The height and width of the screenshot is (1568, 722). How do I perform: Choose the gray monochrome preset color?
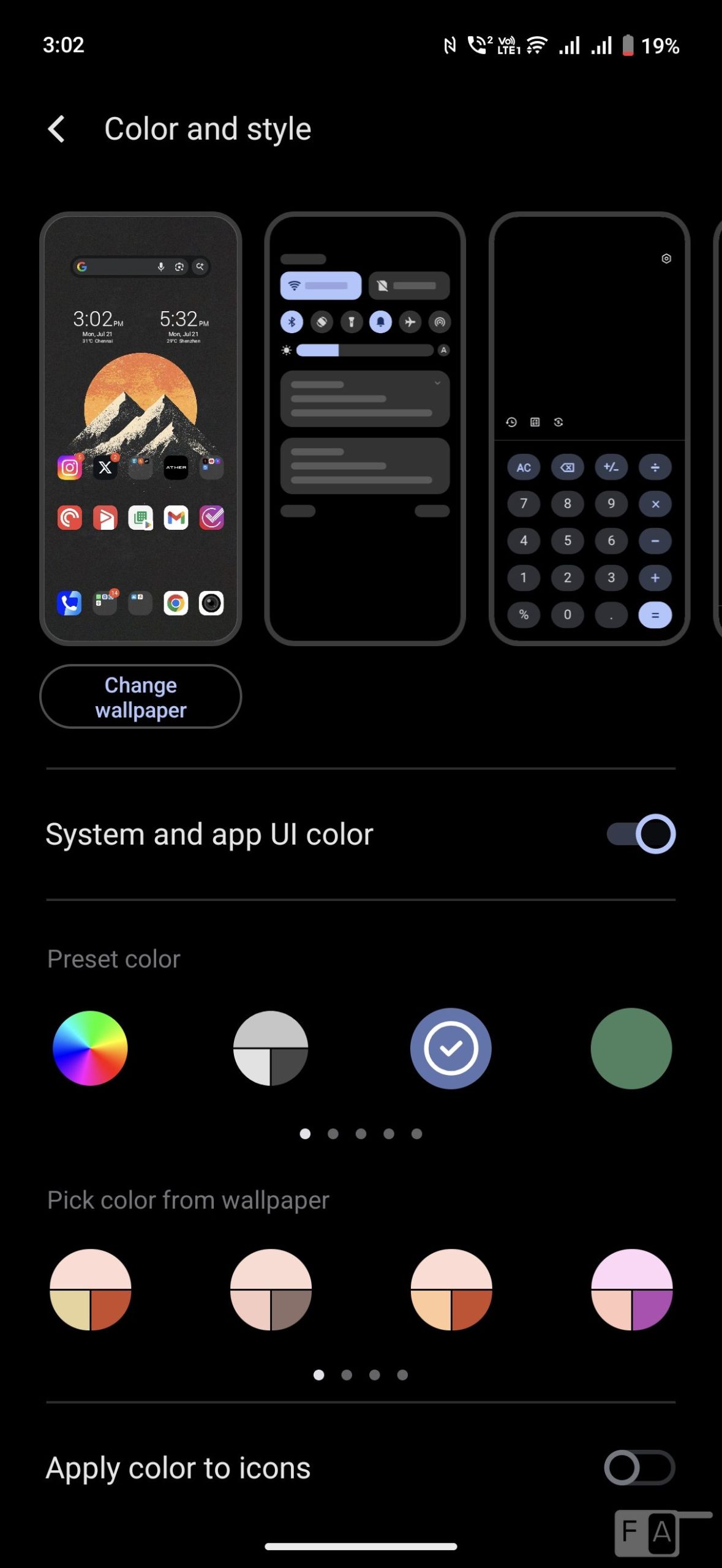tap(271, 1048)
